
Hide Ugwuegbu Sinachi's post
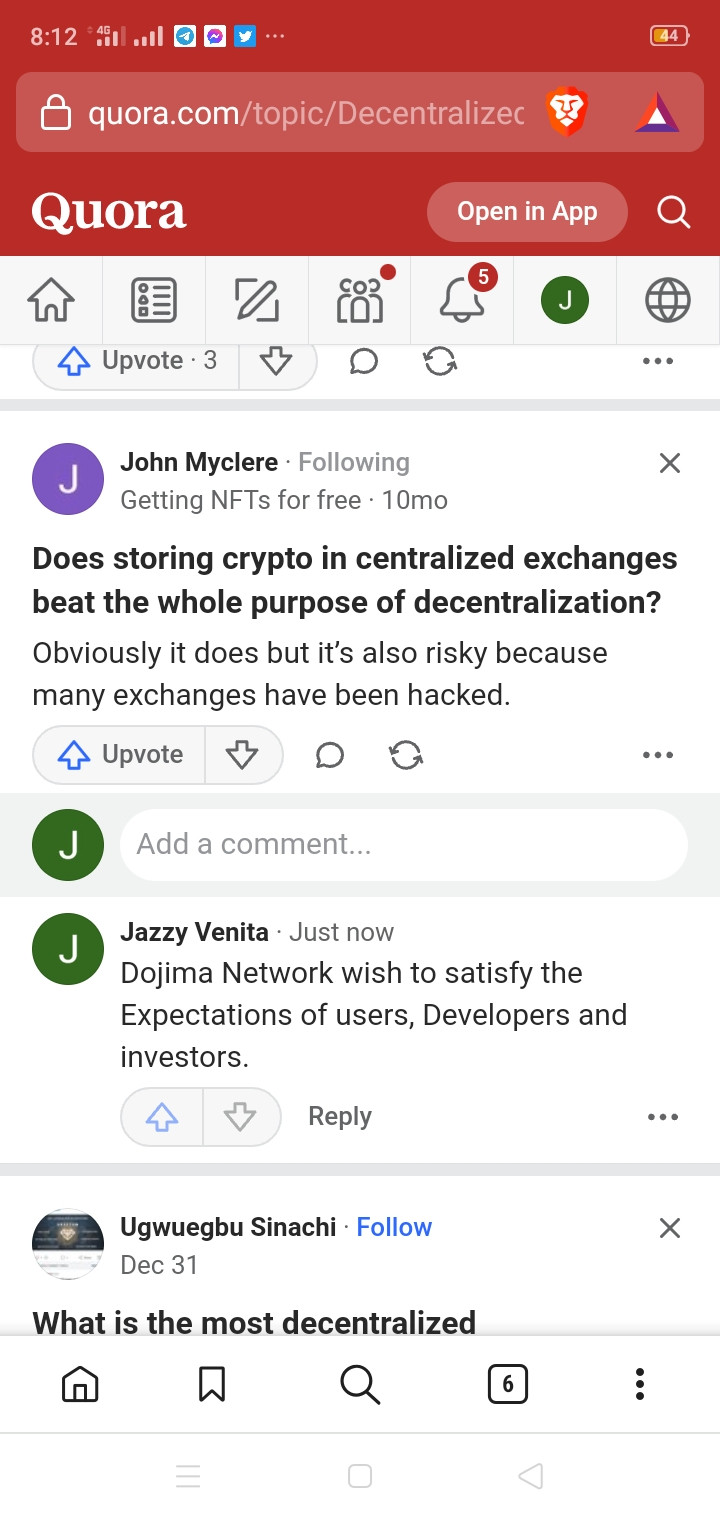670,1227
